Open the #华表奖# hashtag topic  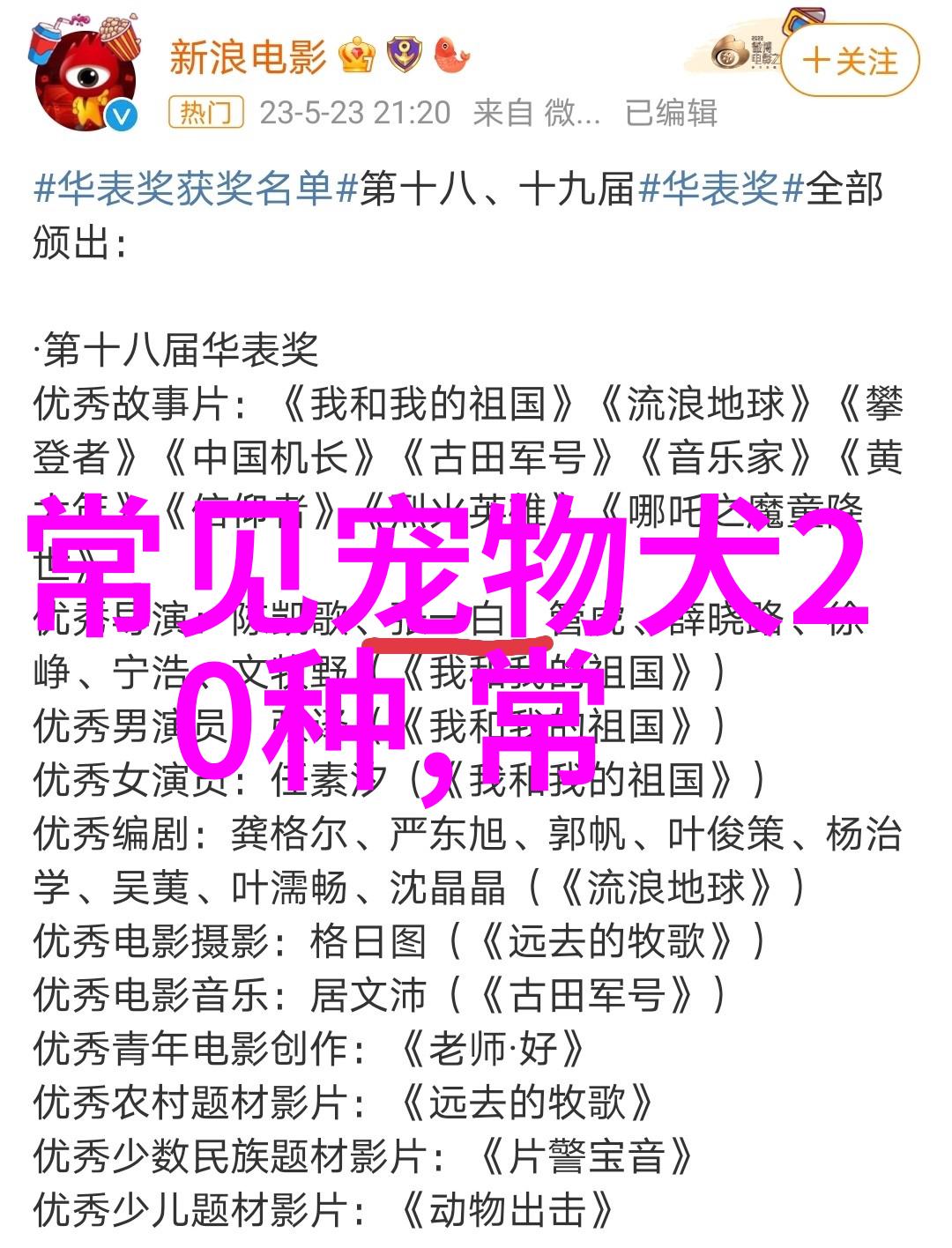click(x=721, y=189)
